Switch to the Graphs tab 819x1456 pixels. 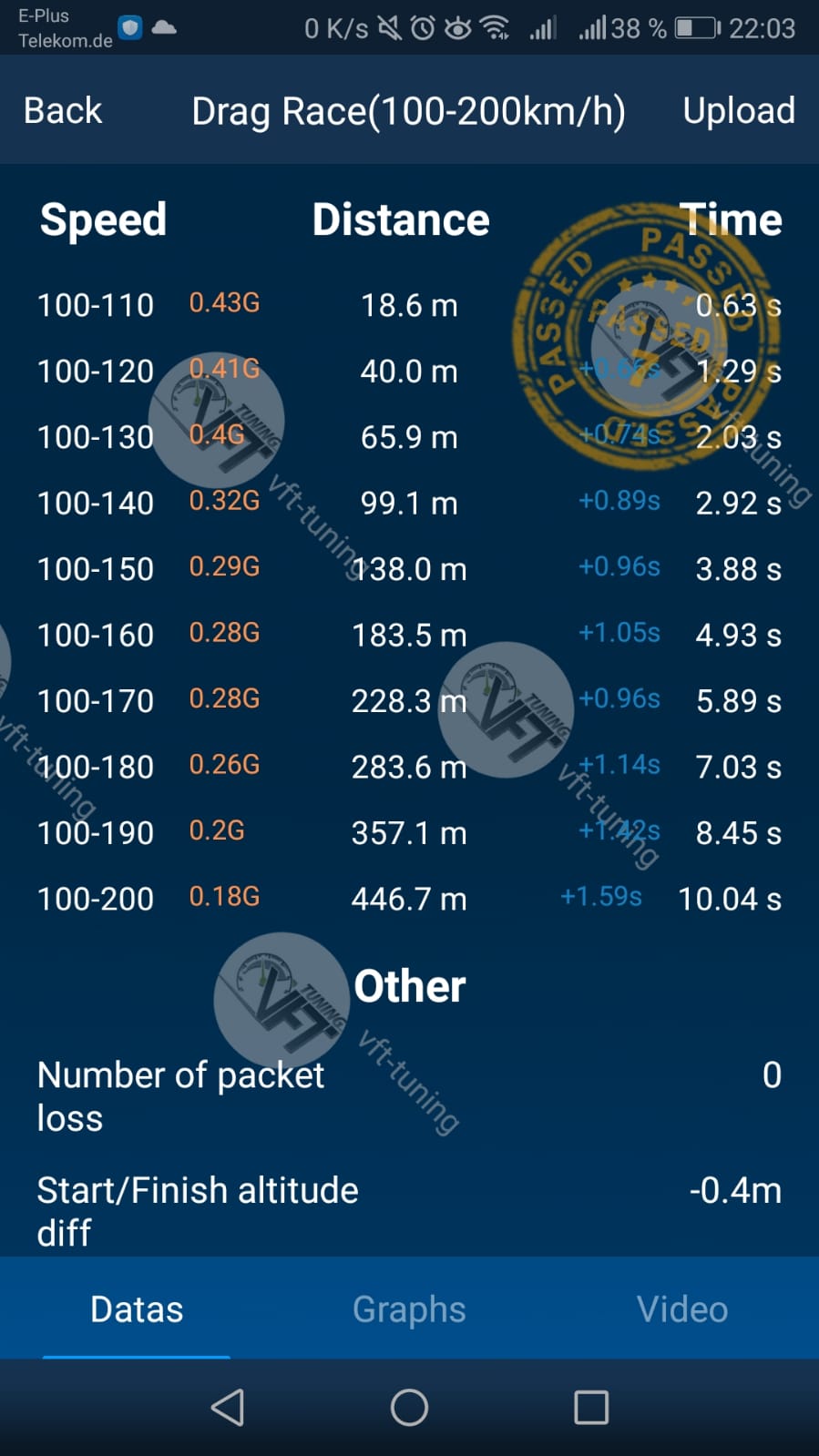click(409, 1309)
